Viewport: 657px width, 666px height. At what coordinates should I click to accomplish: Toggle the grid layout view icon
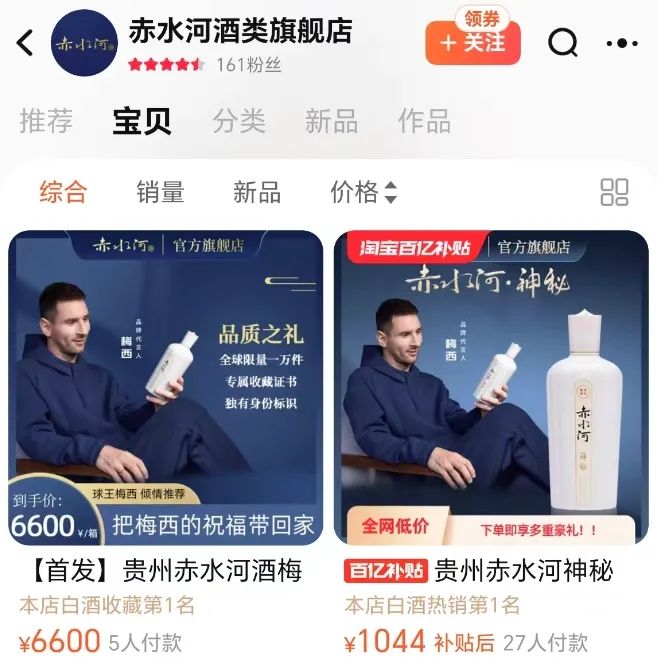613,192
